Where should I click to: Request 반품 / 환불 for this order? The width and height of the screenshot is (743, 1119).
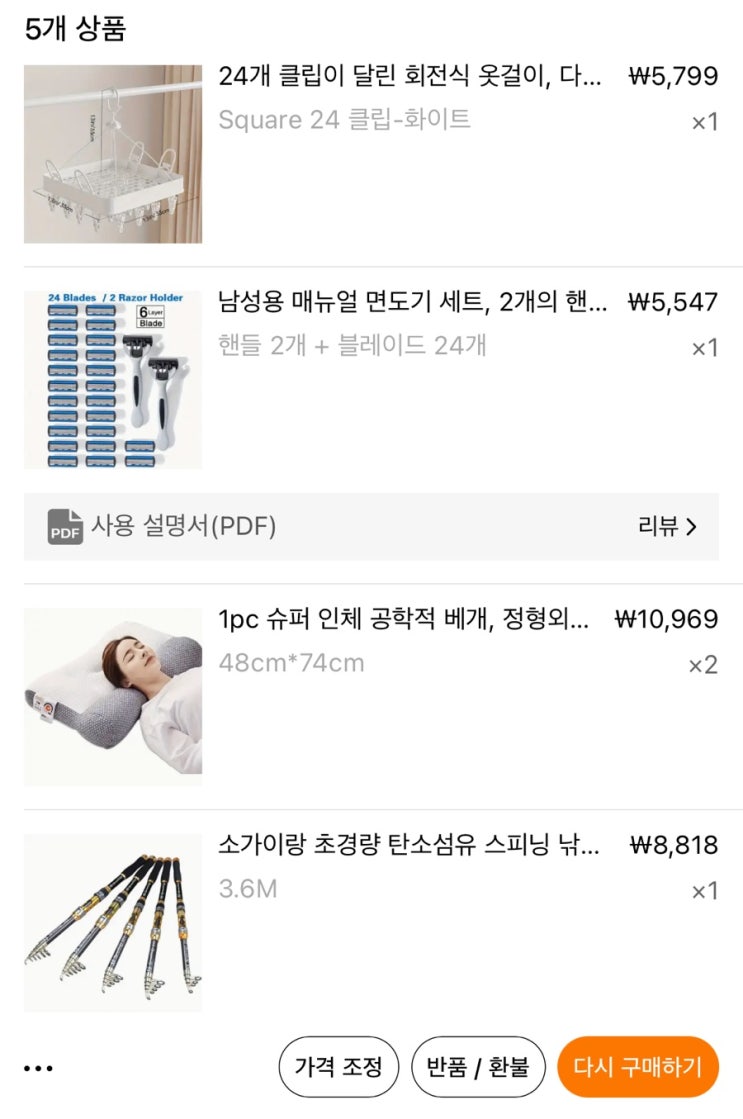click(x=478, y=1067)
